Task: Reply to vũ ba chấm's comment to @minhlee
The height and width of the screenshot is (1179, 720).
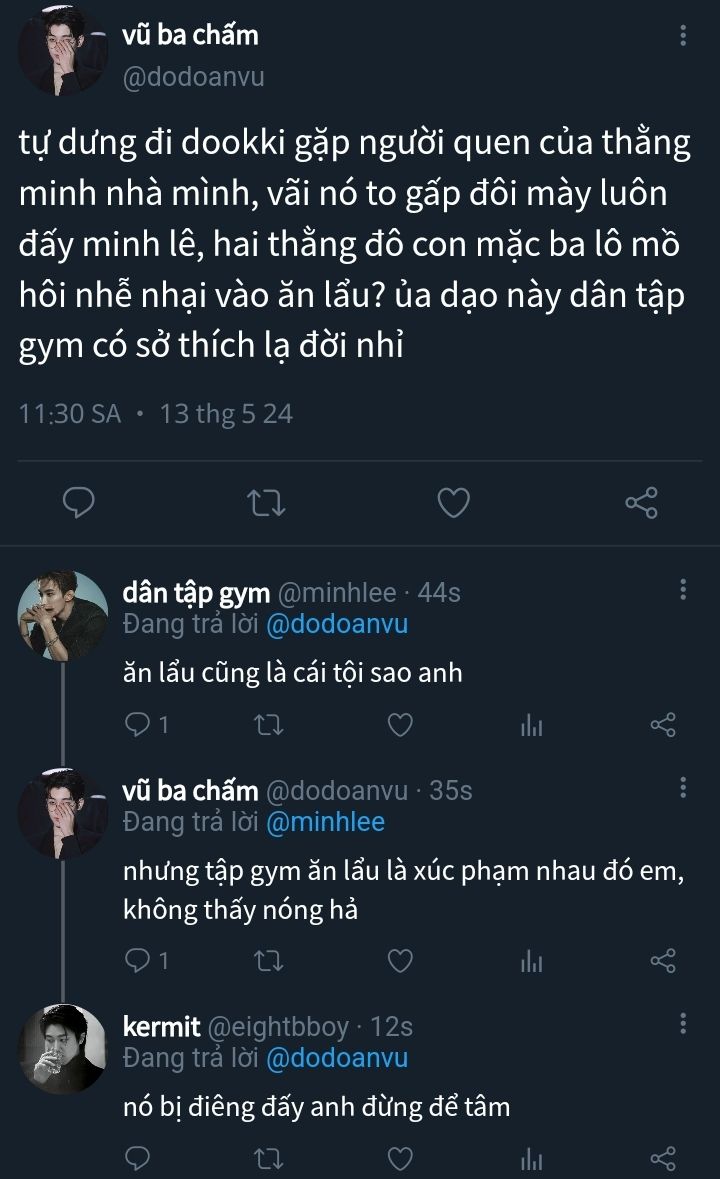Action: tap(138, 960)
